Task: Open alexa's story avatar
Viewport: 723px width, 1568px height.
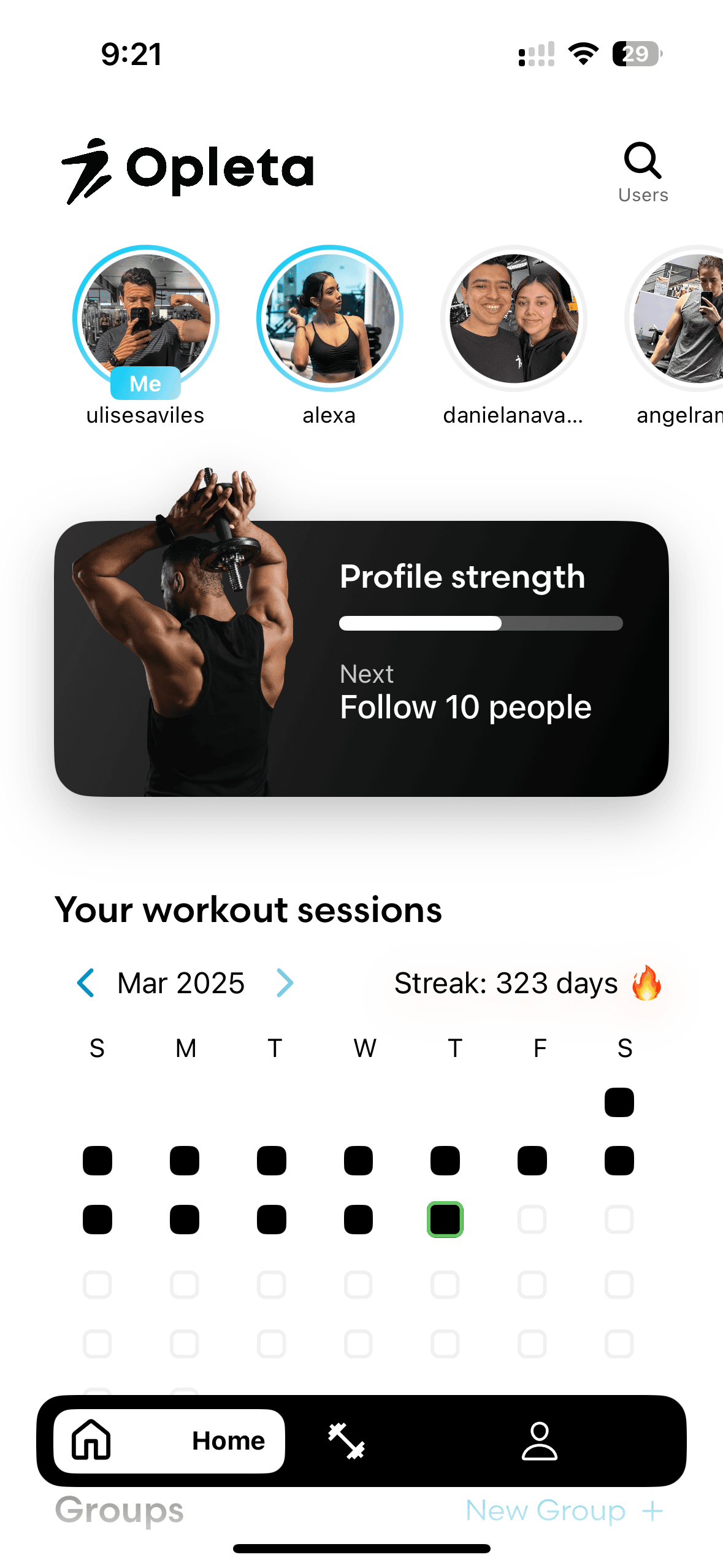Action: point(330,318)
